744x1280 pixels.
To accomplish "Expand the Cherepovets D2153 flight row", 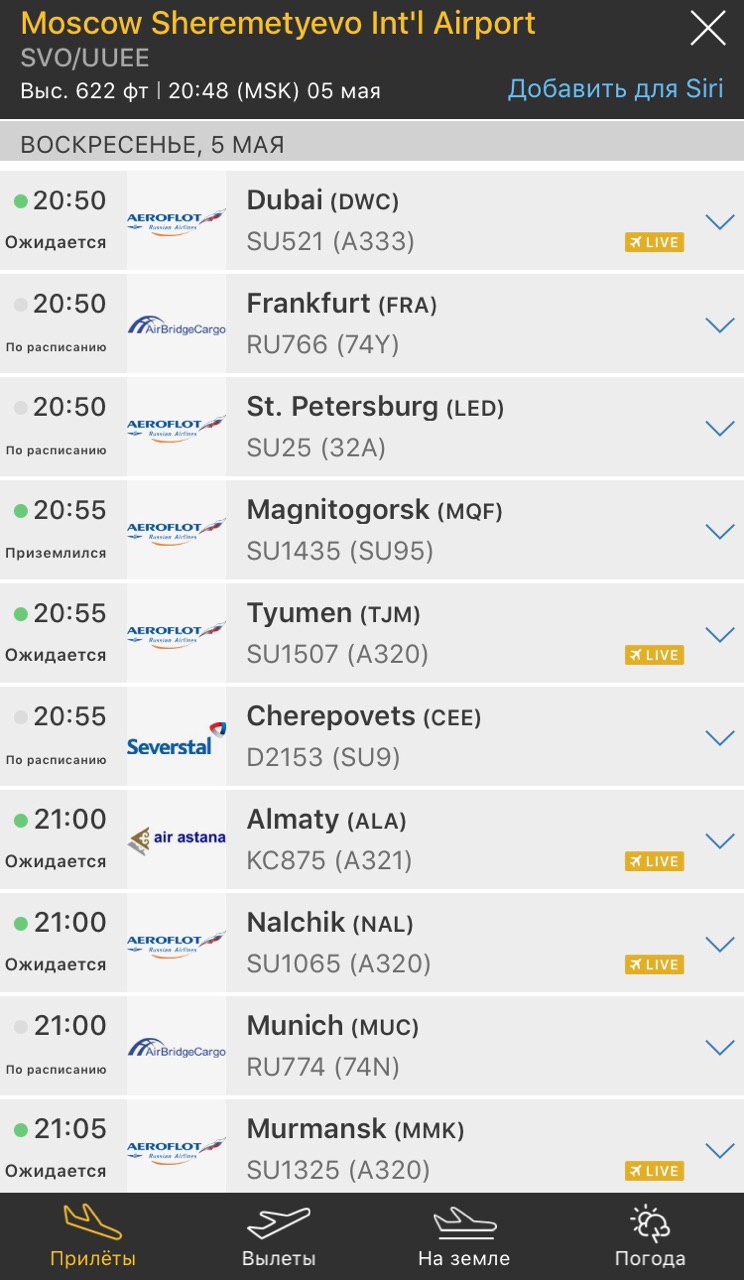I will 720,737.
